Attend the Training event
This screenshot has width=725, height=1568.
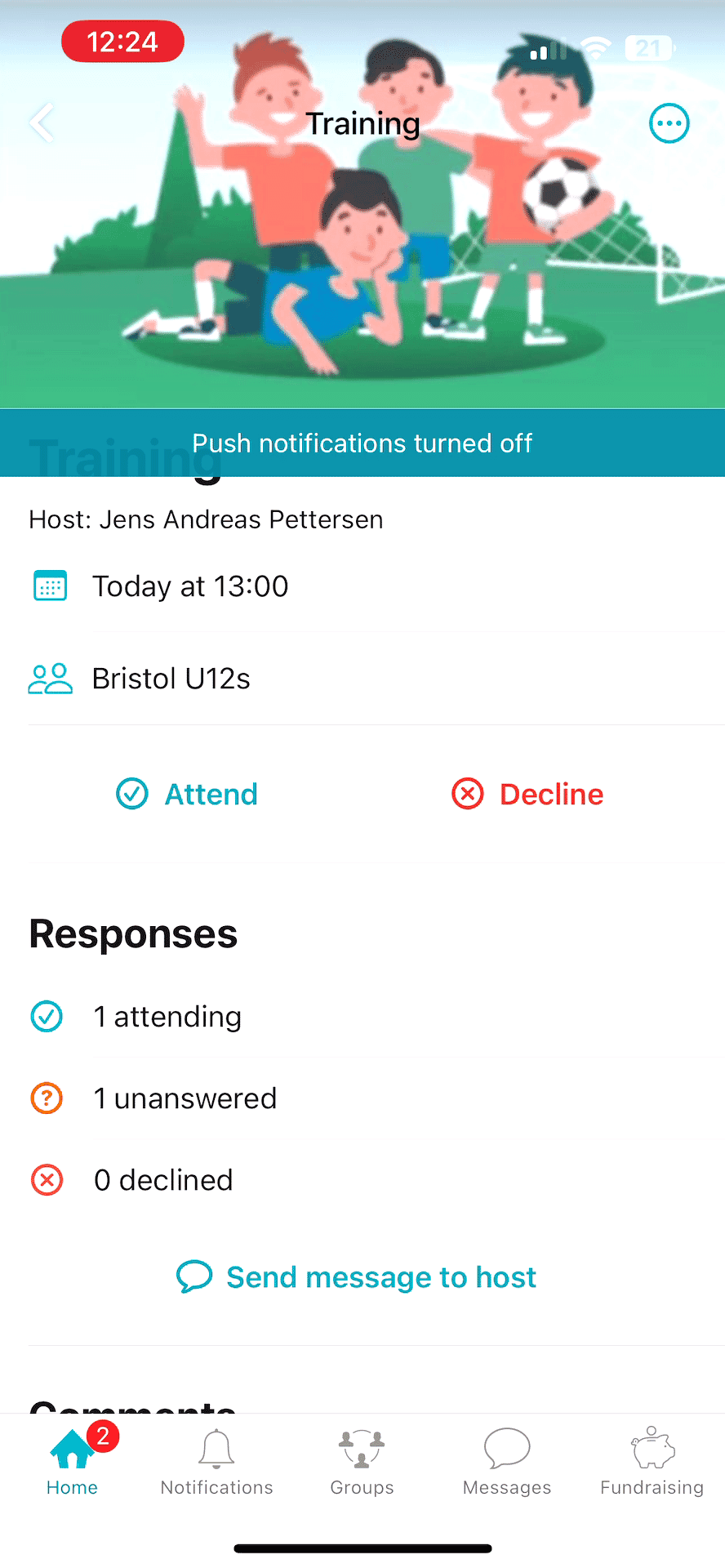(187, 794)
